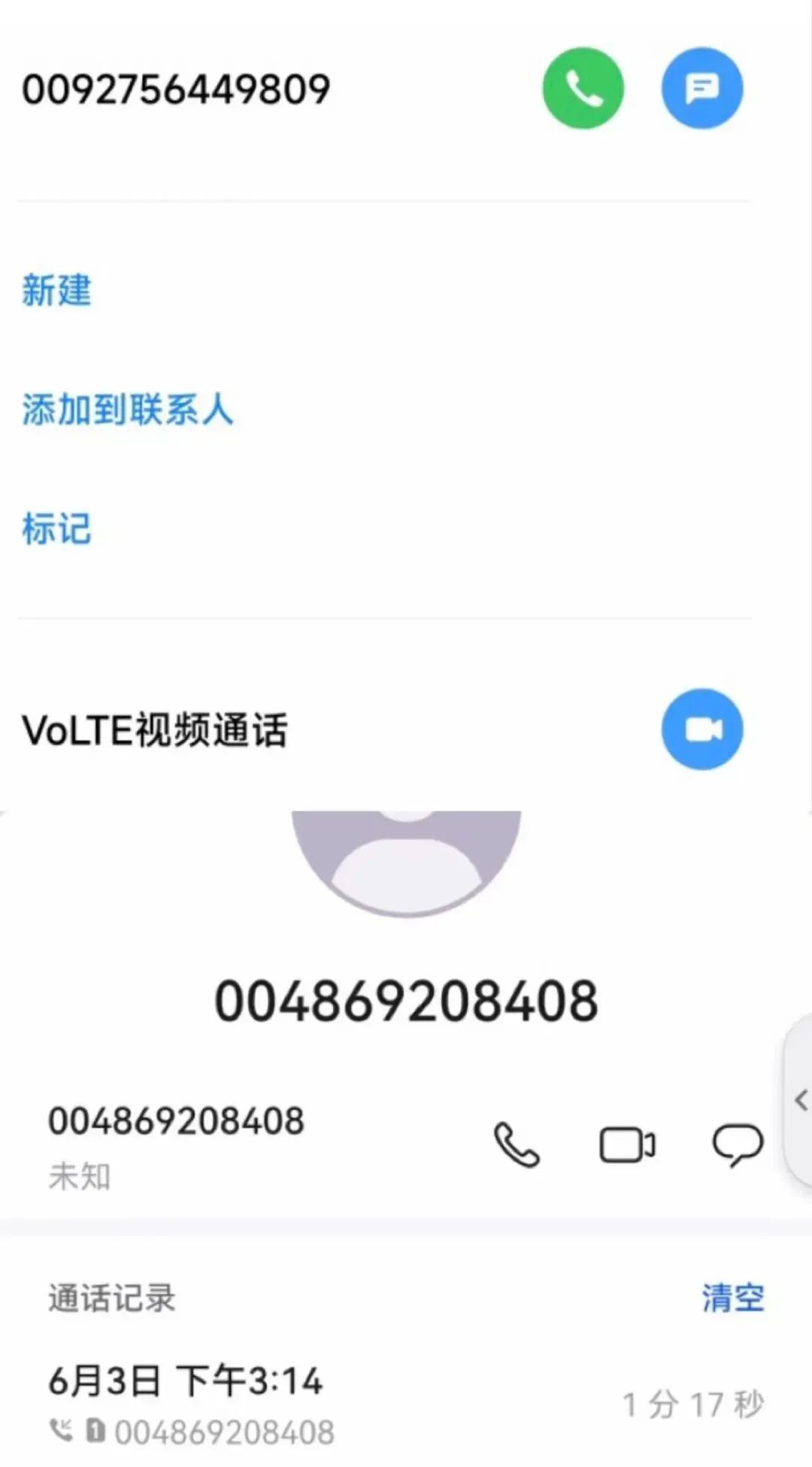Open video call for 004869208408
This screenshot has width=812, height=1467.
coord(628,1144)
